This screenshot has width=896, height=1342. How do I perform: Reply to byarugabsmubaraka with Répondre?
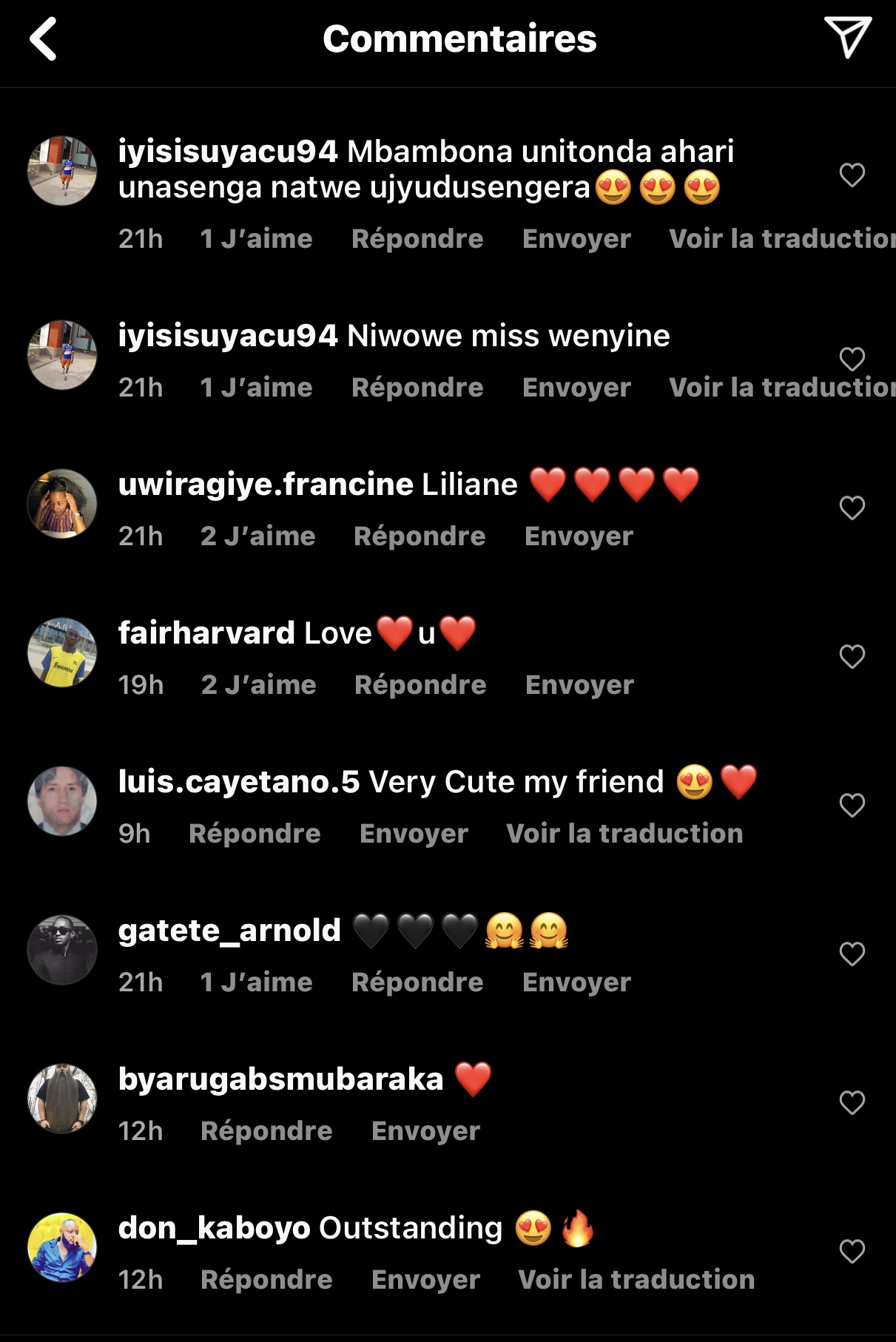pyautogui.click(x=266, y=1131)
